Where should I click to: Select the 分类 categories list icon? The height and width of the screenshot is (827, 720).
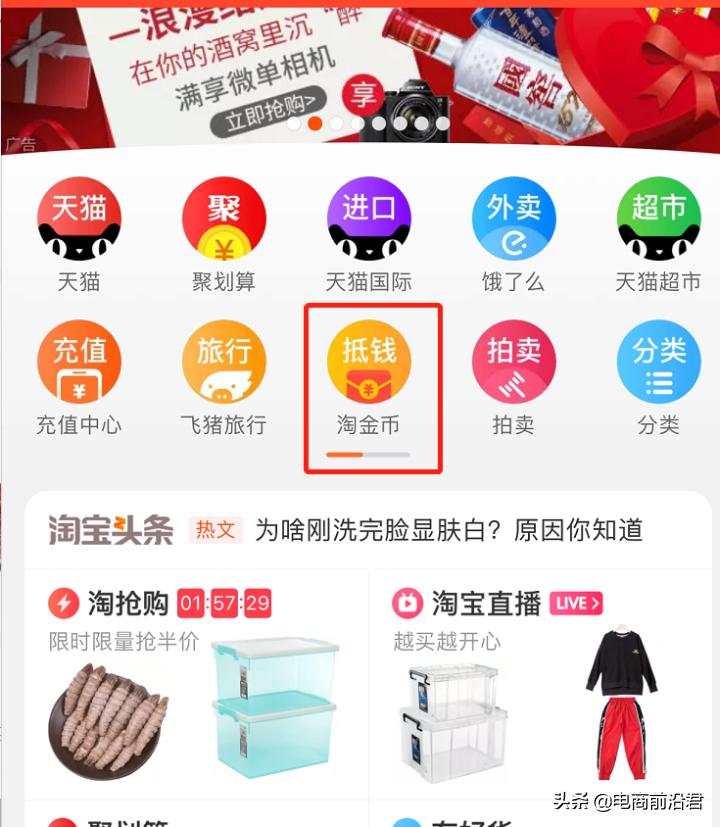click(x=657, y=362)
